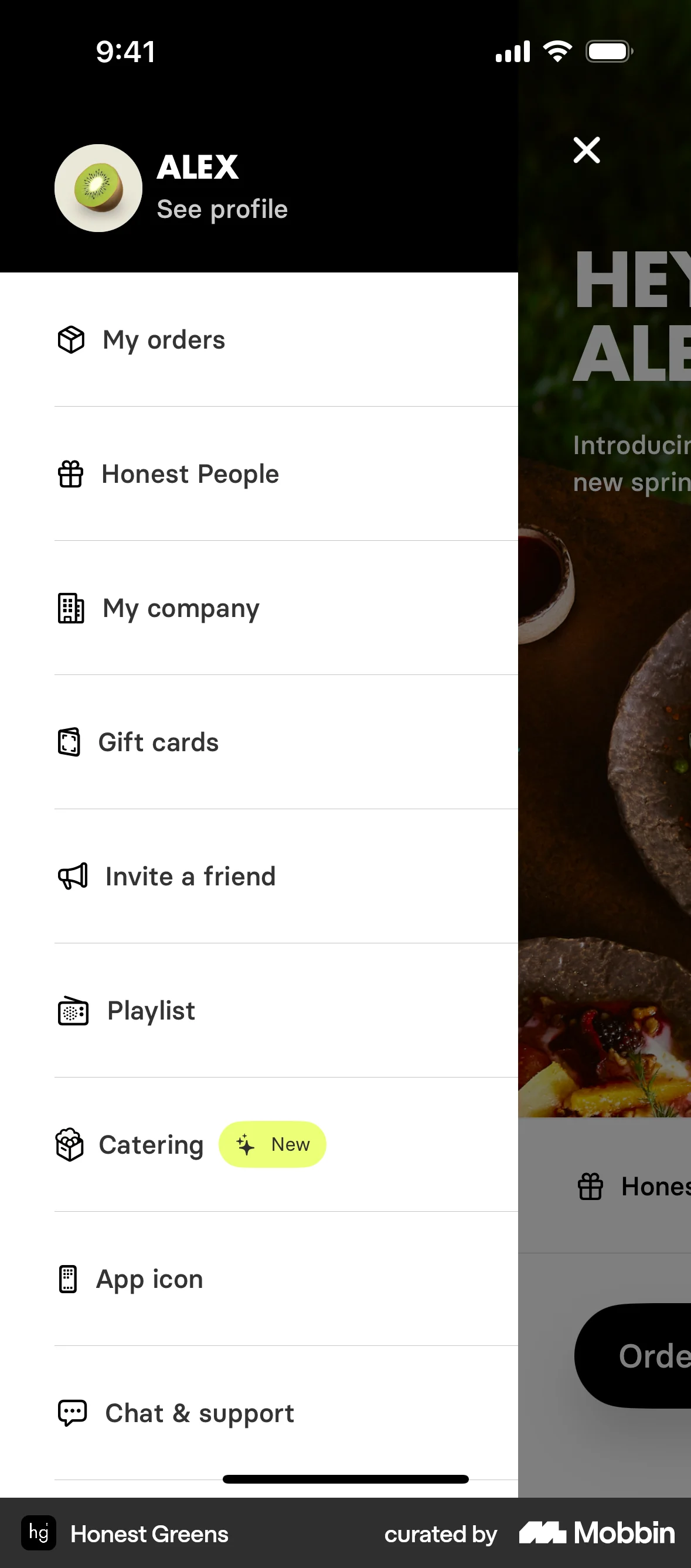The width and height of the screenshot is (691, 1568).
Task: Open the My orders menu entry
Action: [163, 339]
